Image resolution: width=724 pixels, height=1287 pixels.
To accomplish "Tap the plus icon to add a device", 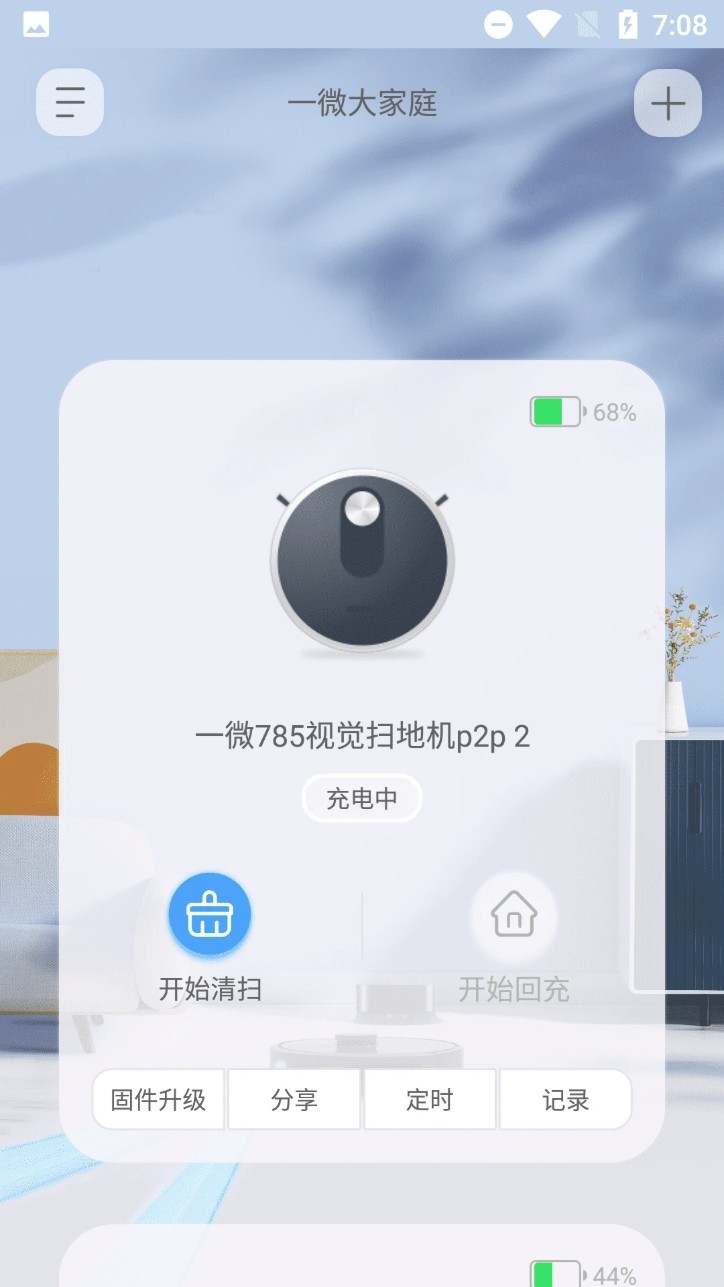I will (x=667, y=102).
